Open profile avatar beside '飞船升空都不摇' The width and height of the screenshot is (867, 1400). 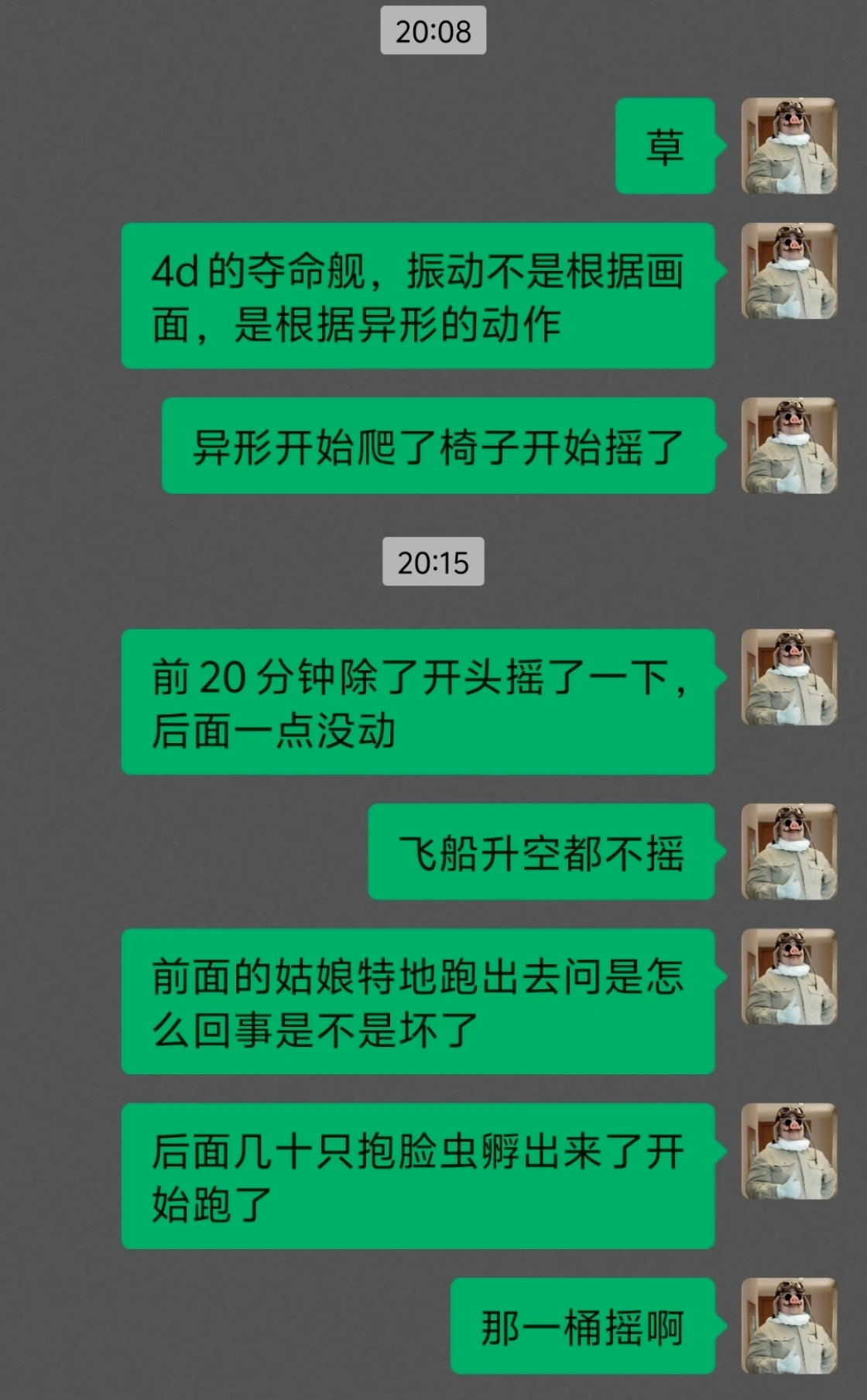tap(789, 851)
